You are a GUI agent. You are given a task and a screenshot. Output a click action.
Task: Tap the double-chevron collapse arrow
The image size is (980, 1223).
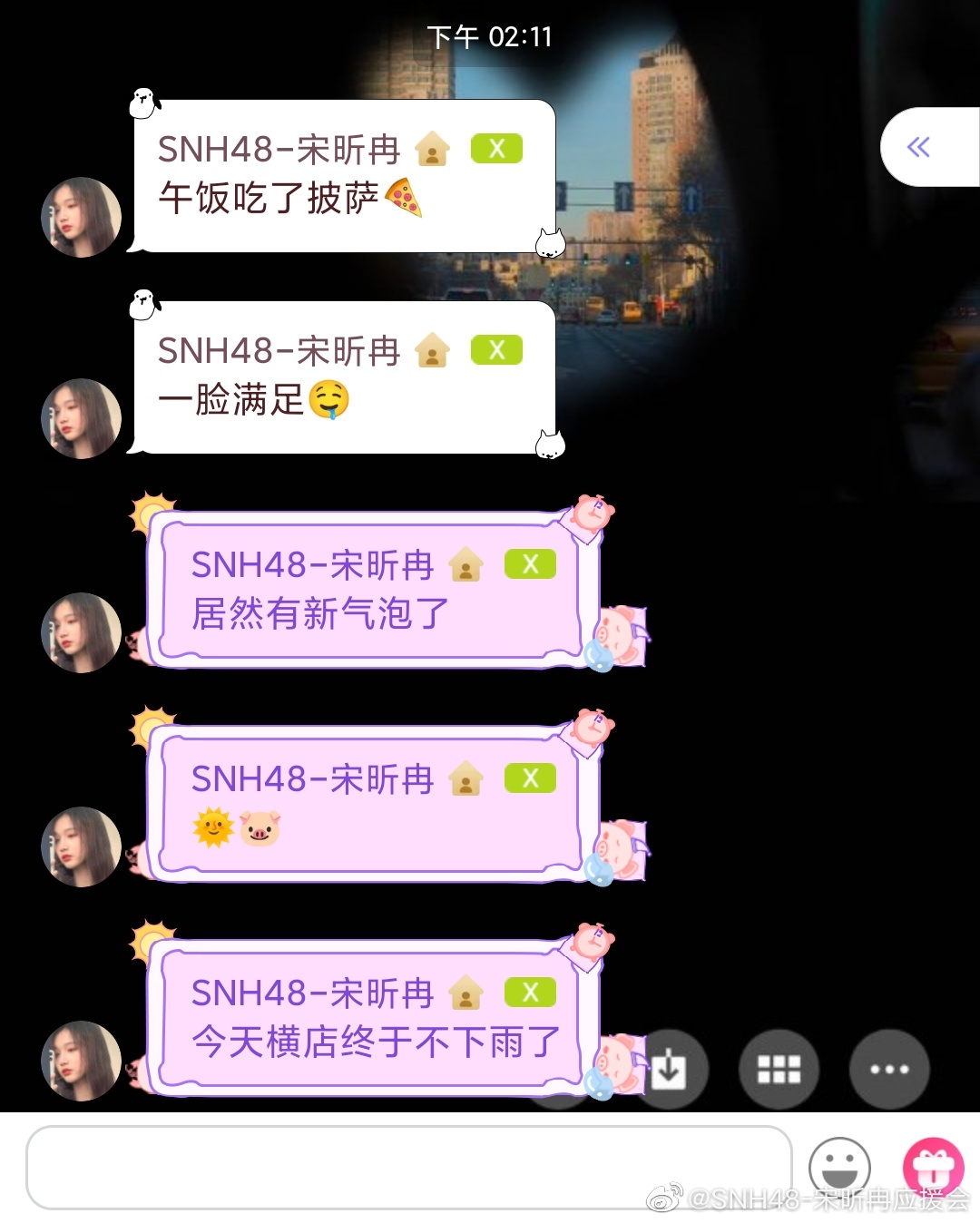(x=918, y=147)
